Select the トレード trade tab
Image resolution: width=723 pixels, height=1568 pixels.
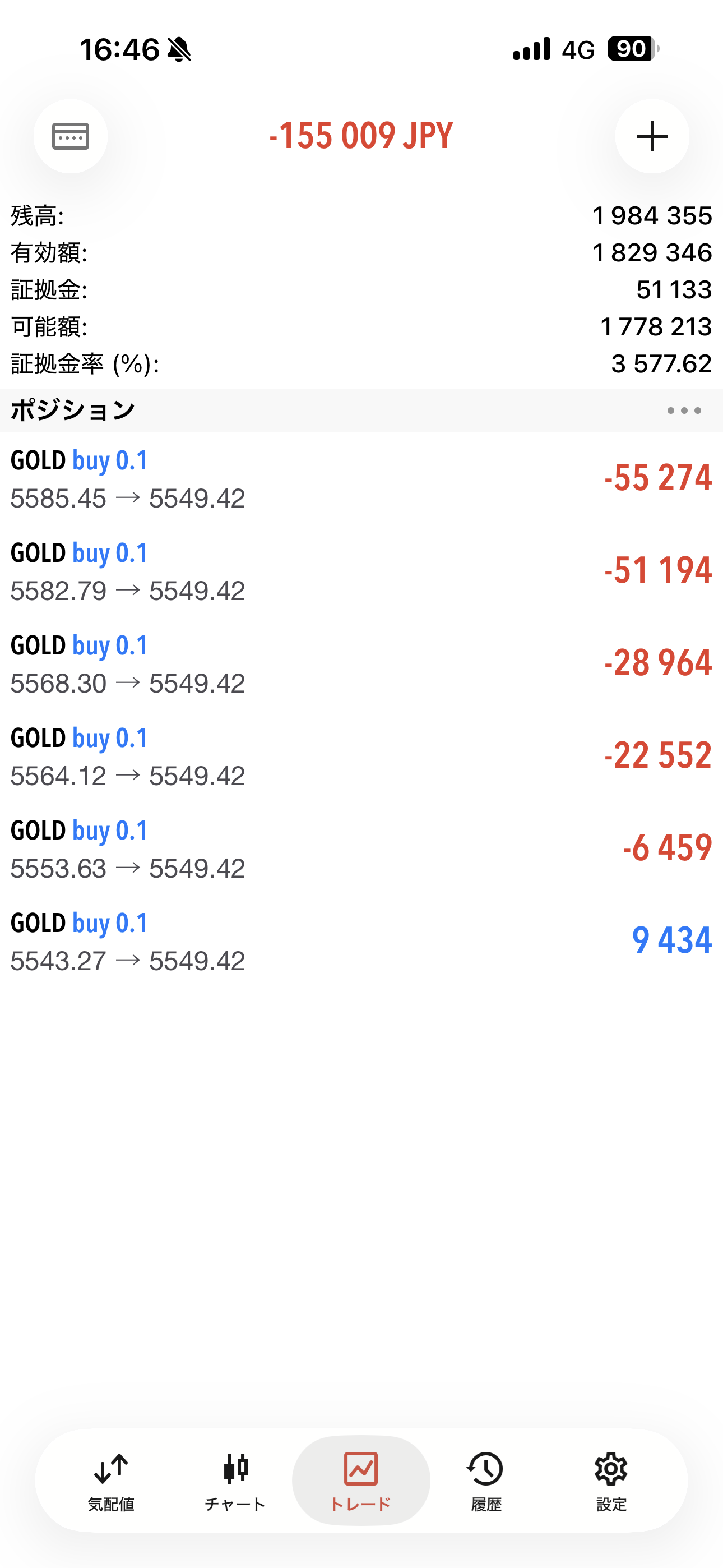click(361, 1481)
